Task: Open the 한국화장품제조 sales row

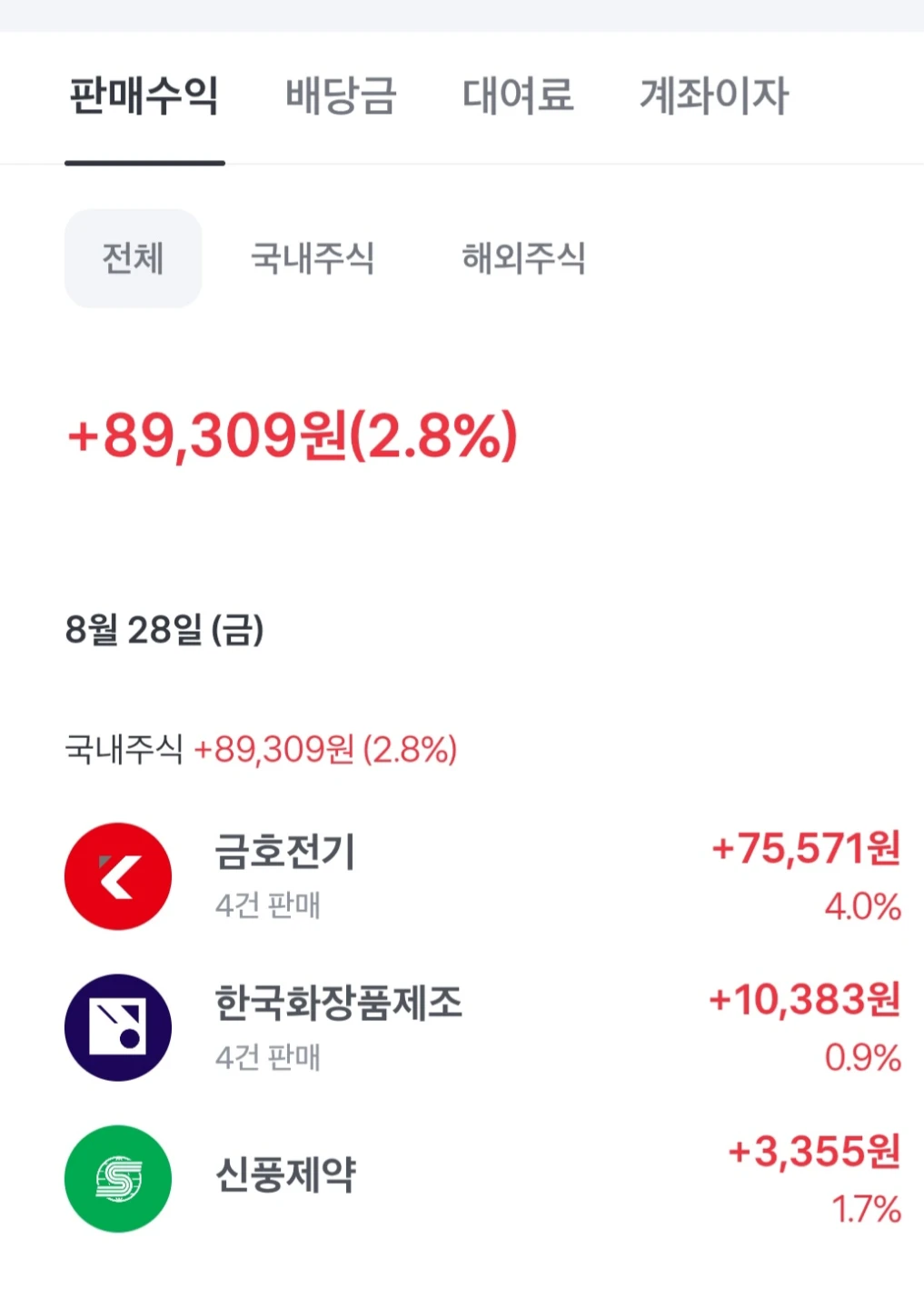Action: tap(482, 1028)
